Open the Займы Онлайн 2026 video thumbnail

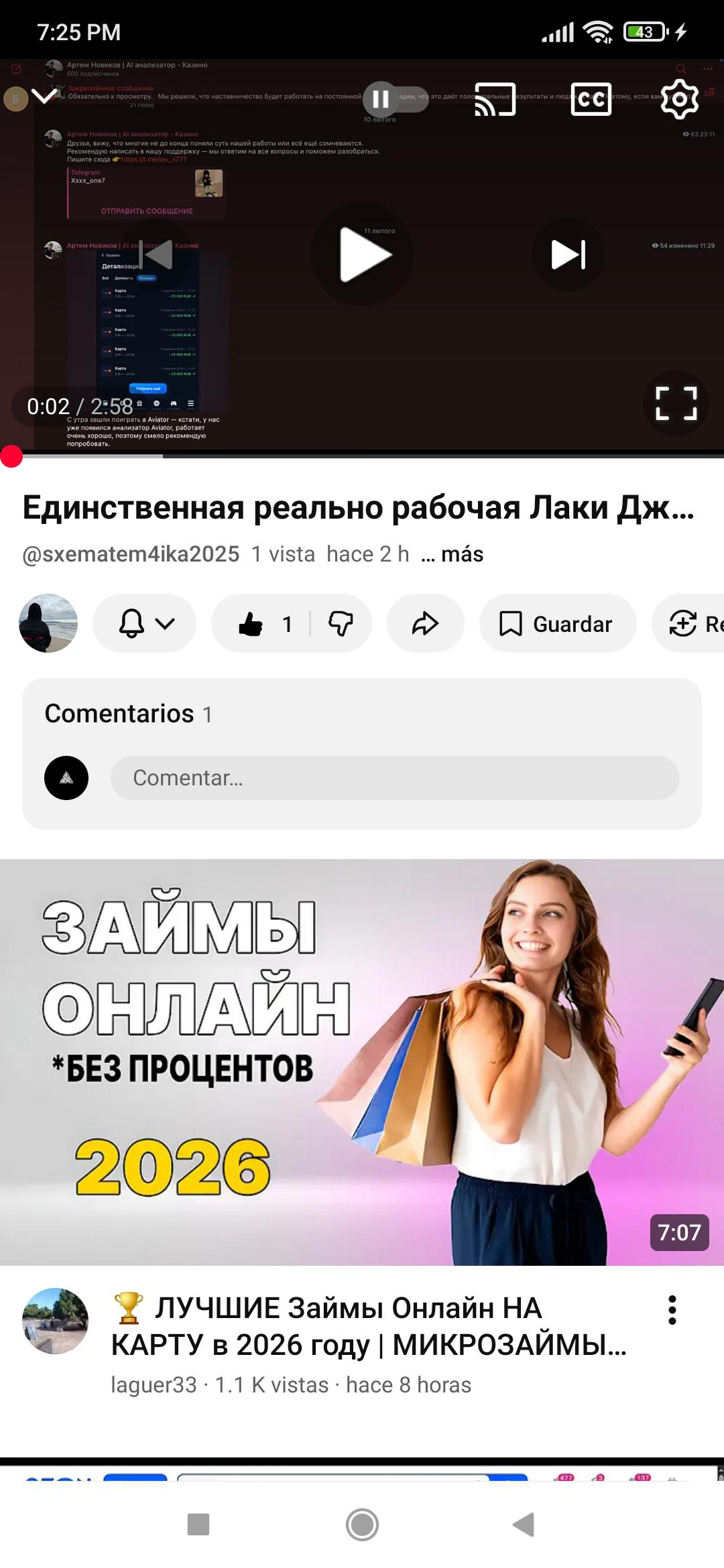point(362,1062)
